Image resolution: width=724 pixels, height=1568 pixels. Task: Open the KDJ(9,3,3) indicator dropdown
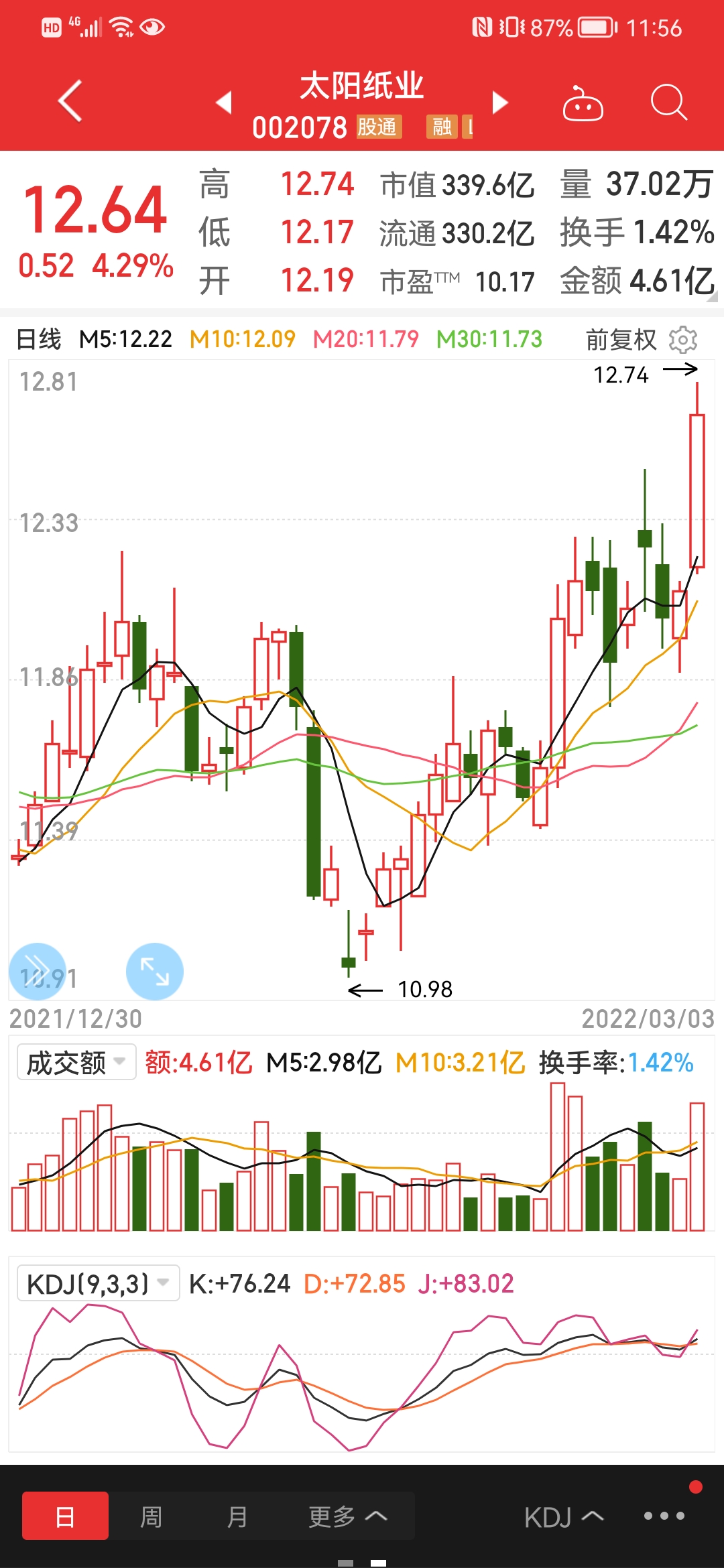[98, 1283]
